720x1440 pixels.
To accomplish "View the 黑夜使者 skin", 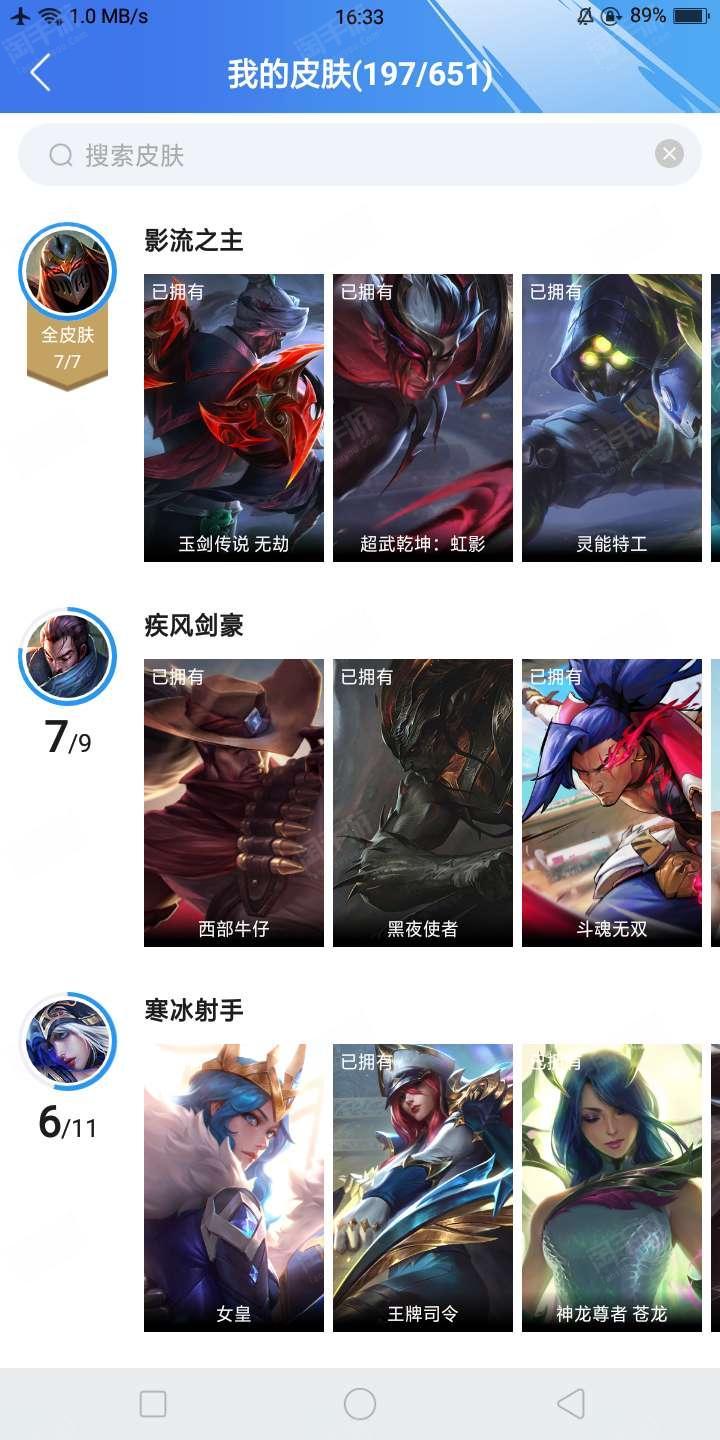I will [423, 803].
